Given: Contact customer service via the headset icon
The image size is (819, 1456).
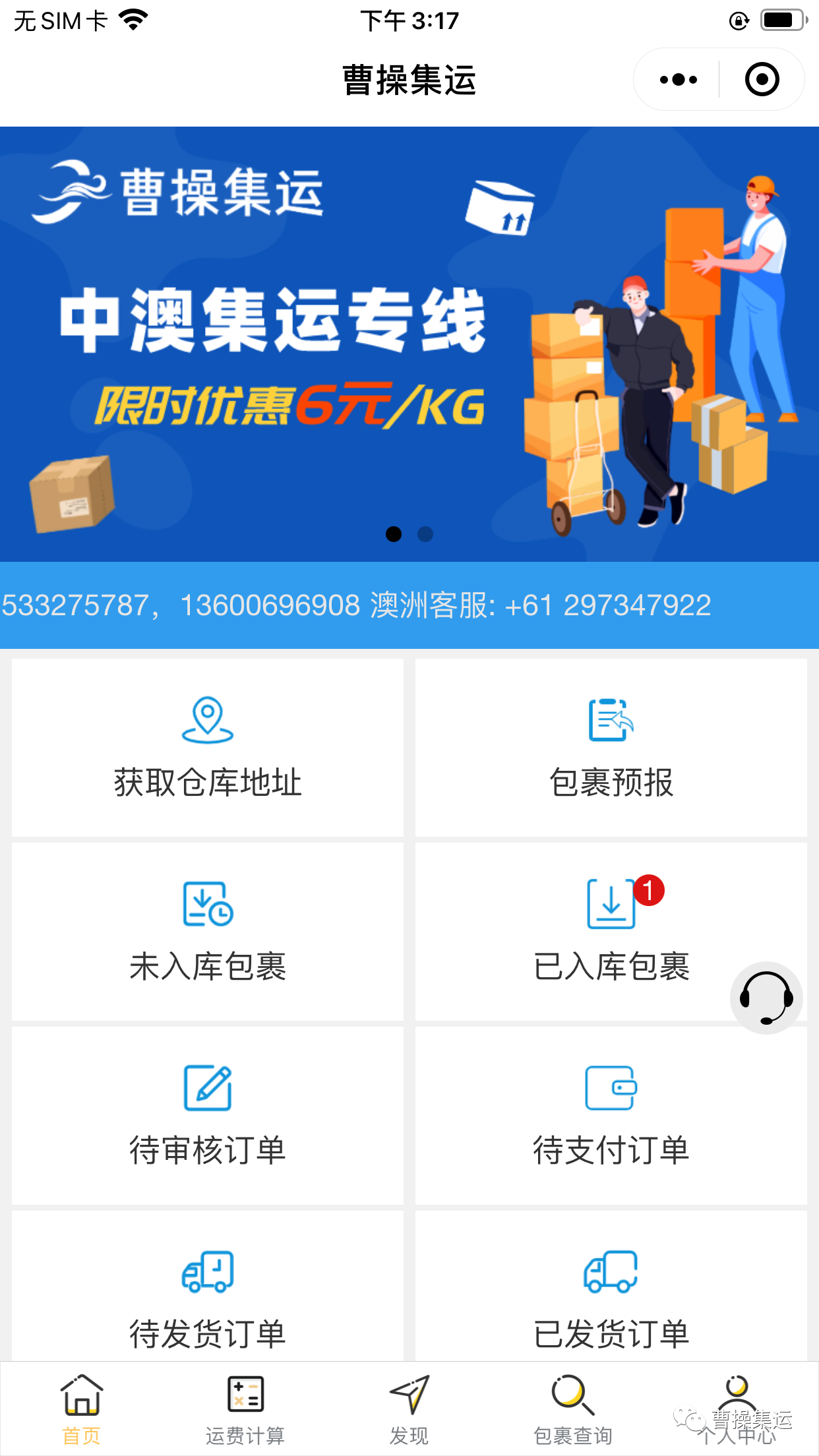Looking at the screenshot, I should pyautogui.click(x=766, y=998).
